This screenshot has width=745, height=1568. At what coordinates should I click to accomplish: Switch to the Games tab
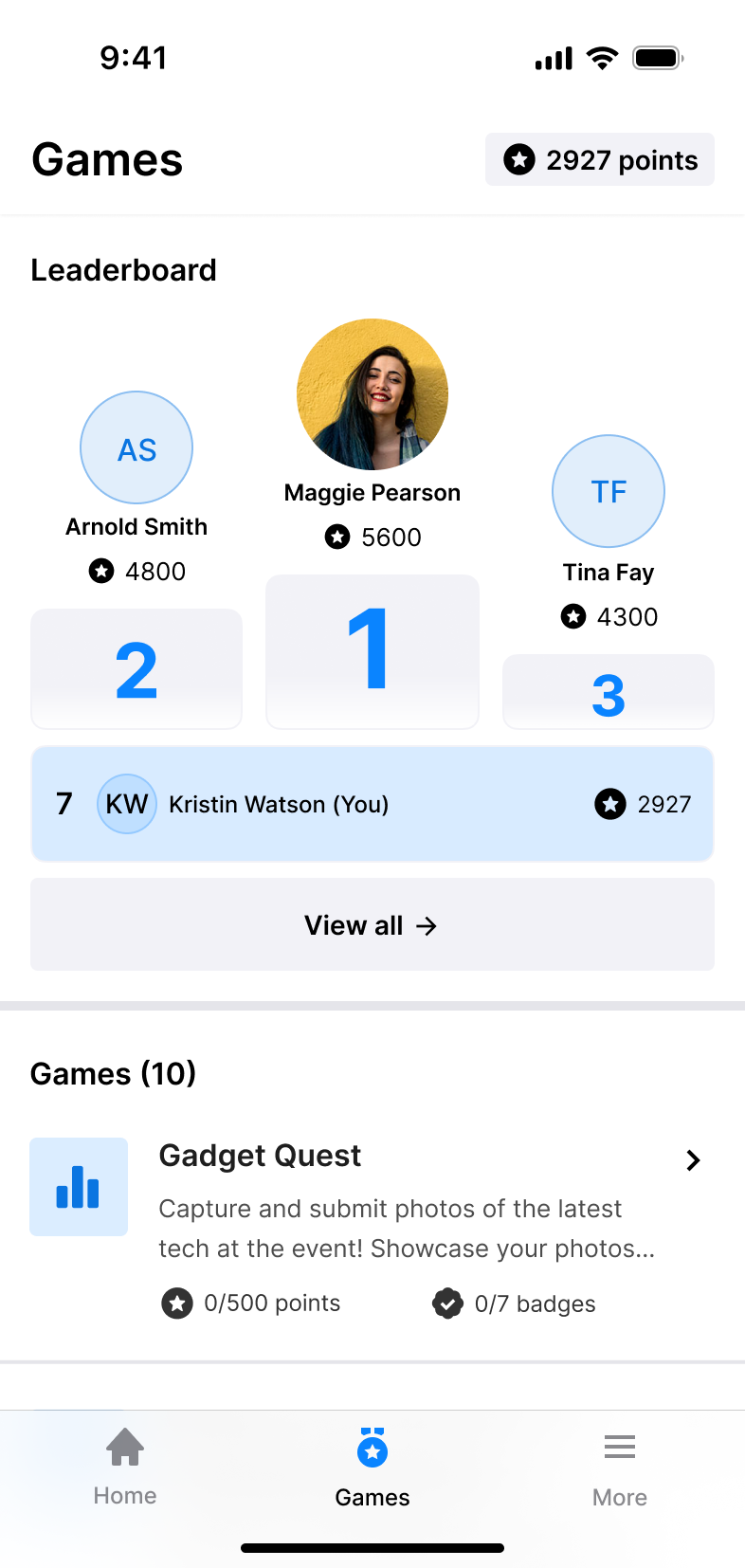[372, 1468]
